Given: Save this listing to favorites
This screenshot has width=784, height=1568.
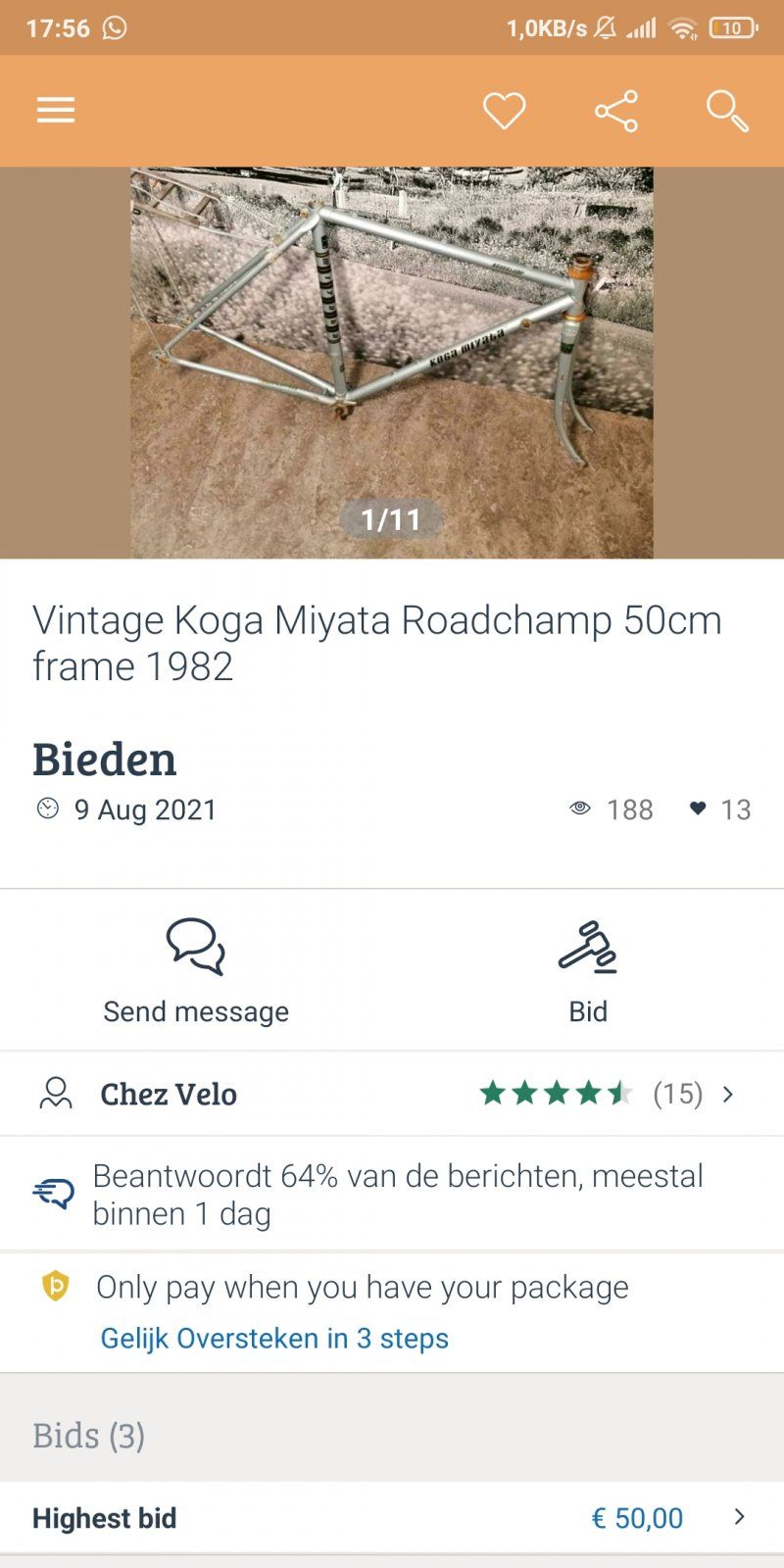Looking at the screenshot, I should [x=504, y=111].
